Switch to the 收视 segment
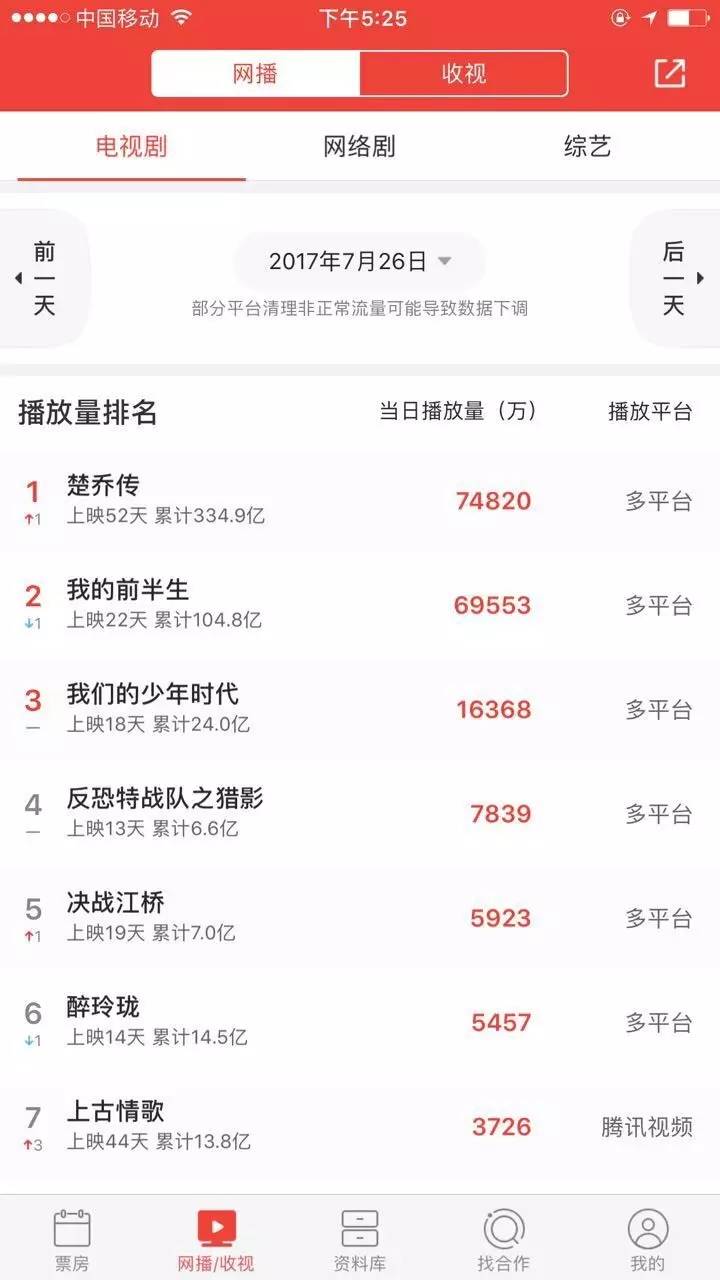This screenshot has width=720, height=1280. click(463, 74)
